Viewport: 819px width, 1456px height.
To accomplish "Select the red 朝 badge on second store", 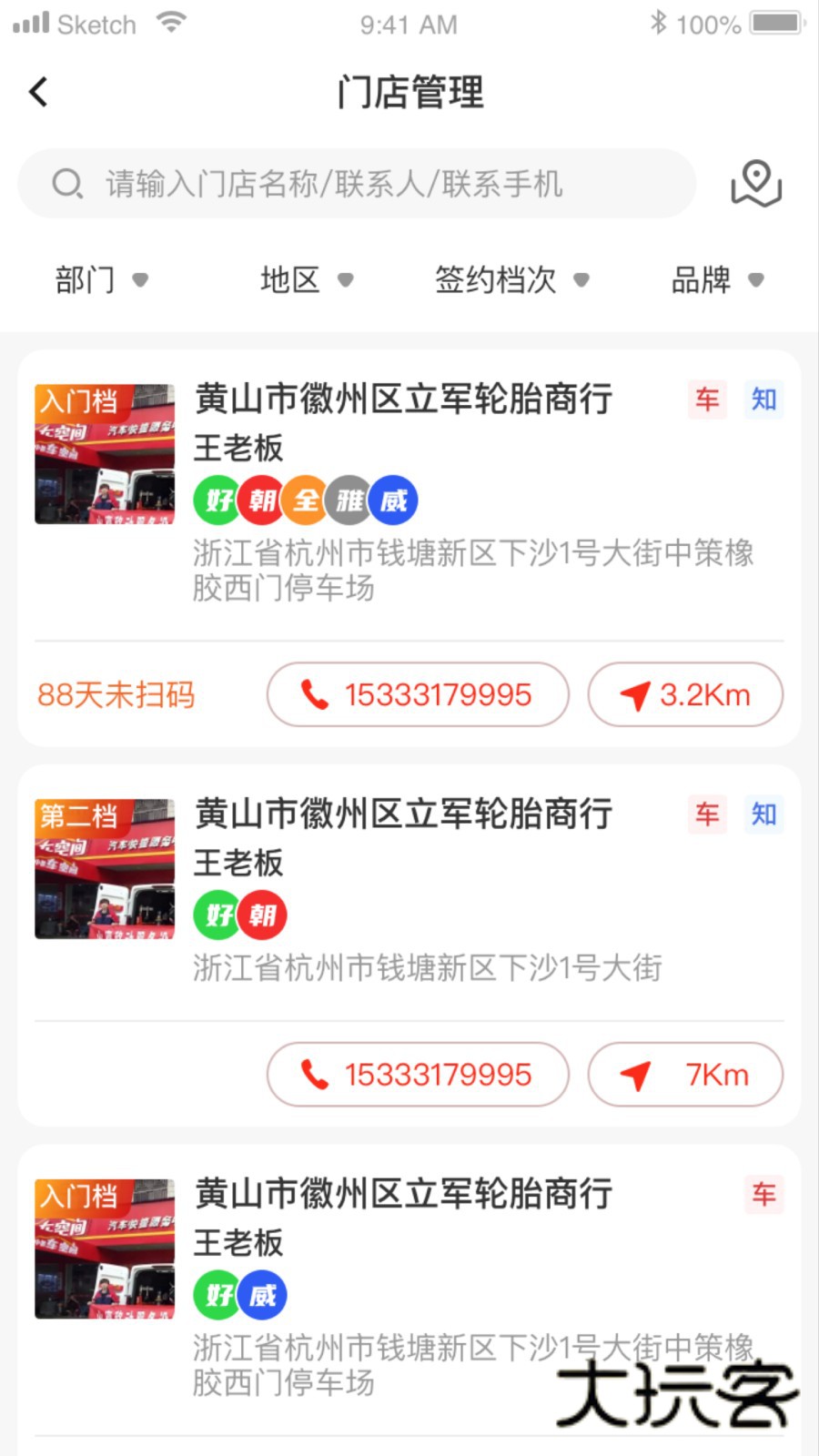I will 261,915.
